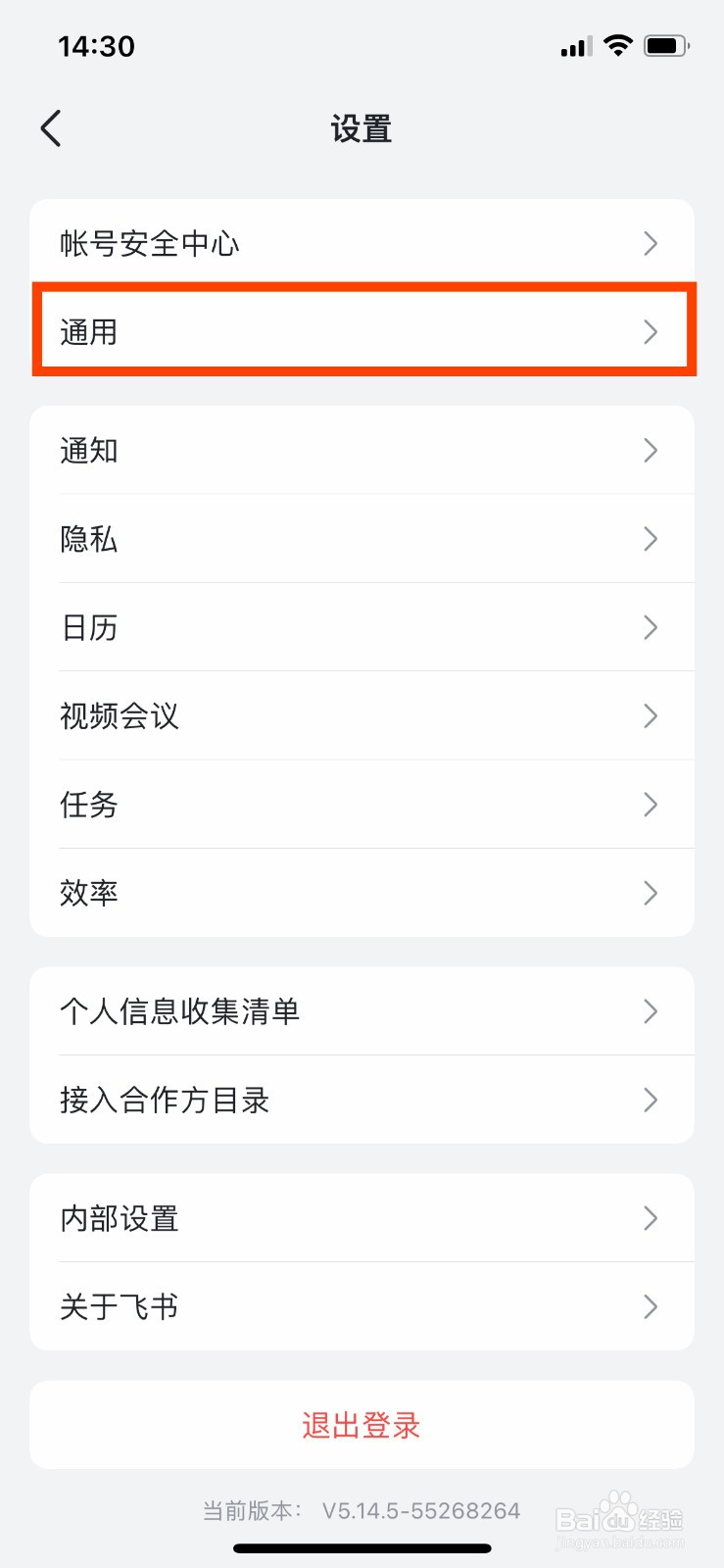The height and width of the screenshot is (1568, 724).
Task: Open 通知 notification settings
Action: click(362, 450)
